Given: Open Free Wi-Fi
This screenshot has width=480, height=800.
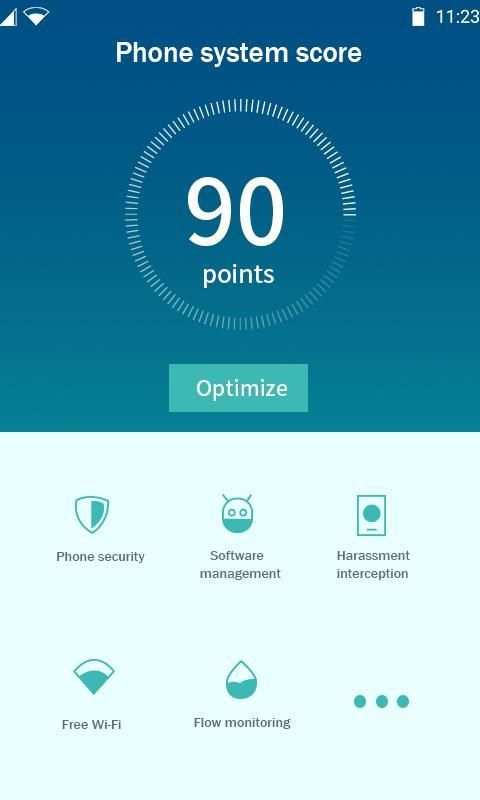Looking at the screenshot, I should click(x=92, y=695).
